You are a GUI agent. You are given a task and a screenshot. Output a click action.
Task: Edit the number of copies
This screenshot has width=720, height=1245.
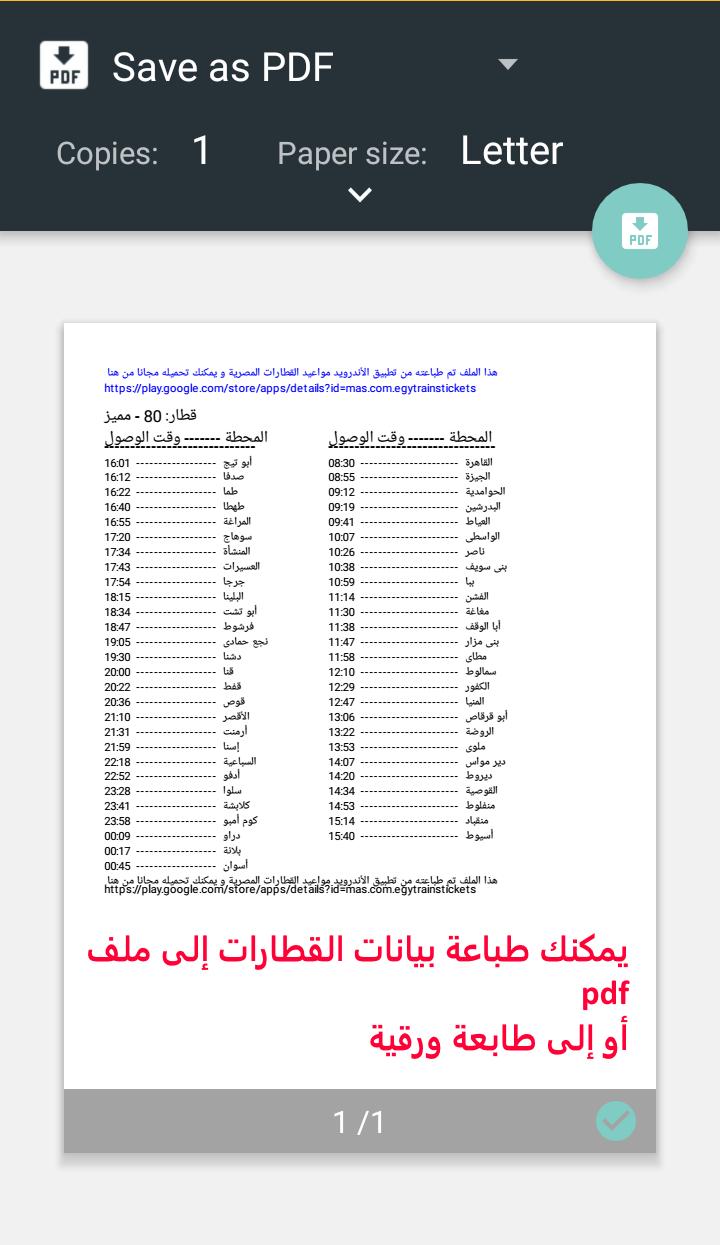(x=201, y=151)
